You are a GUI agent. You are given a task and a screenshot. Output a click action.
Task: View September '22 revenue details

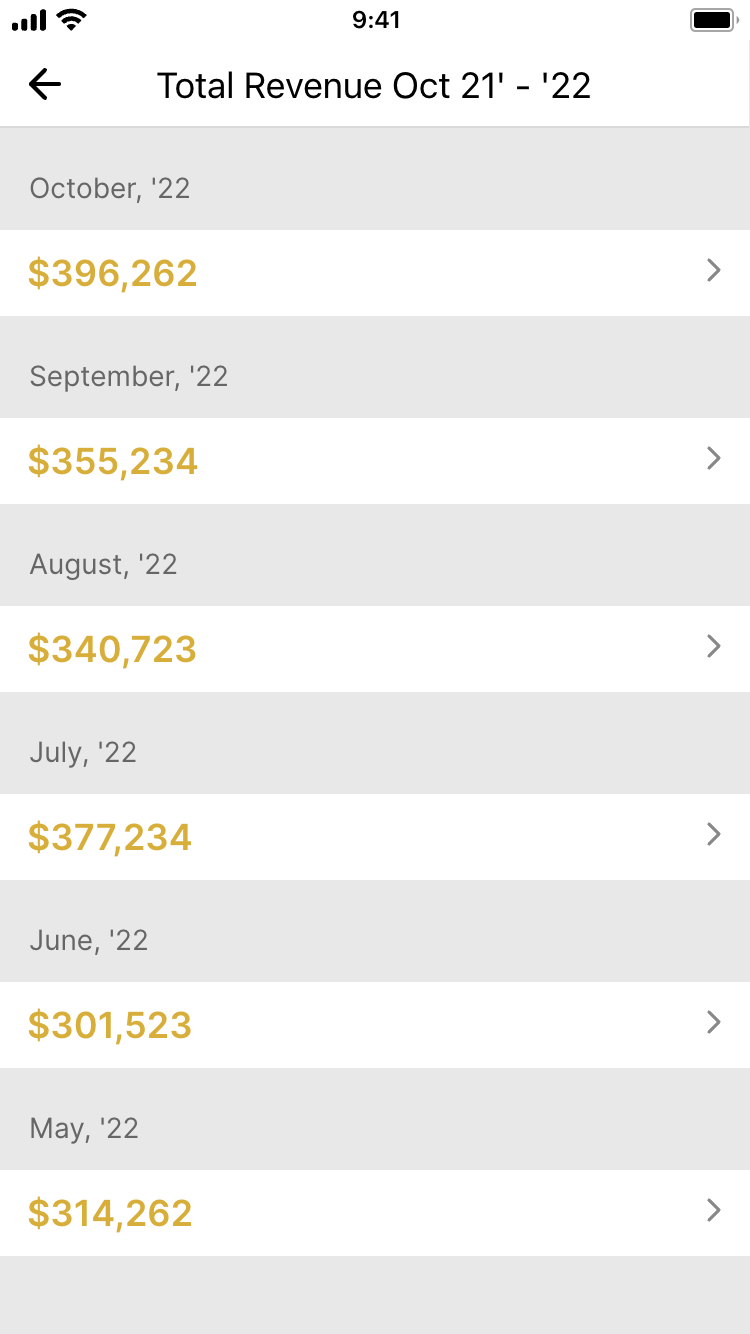[375, 461]
